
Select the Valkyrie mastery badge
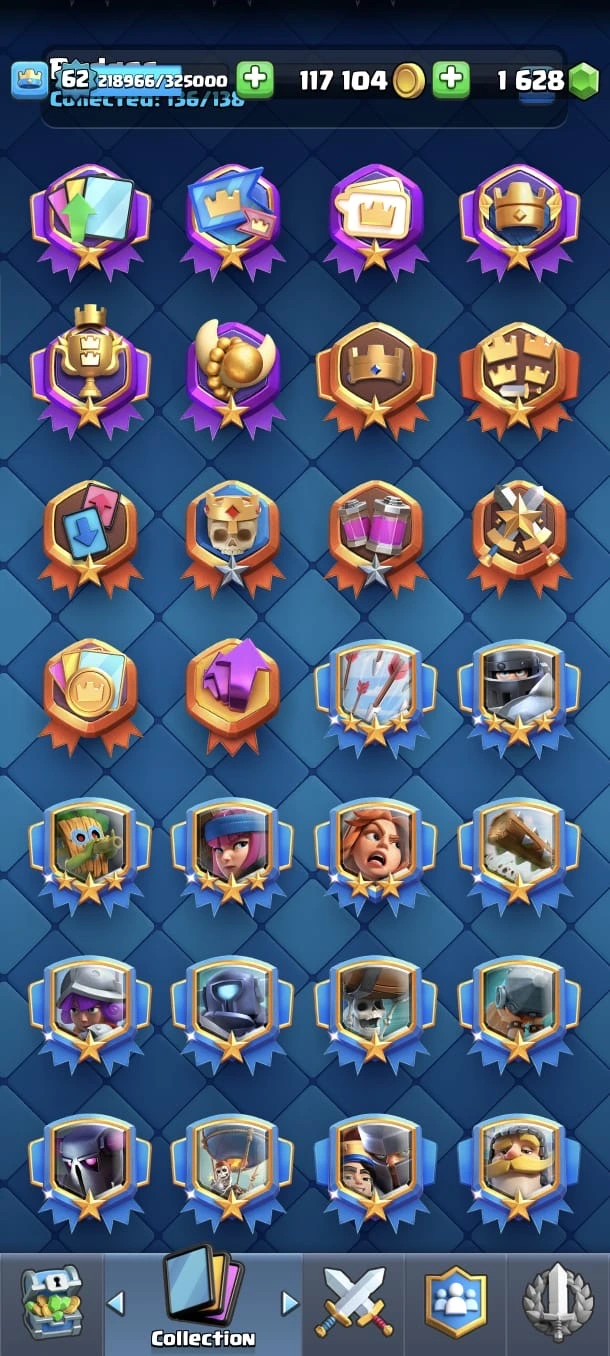pos(375,845)
